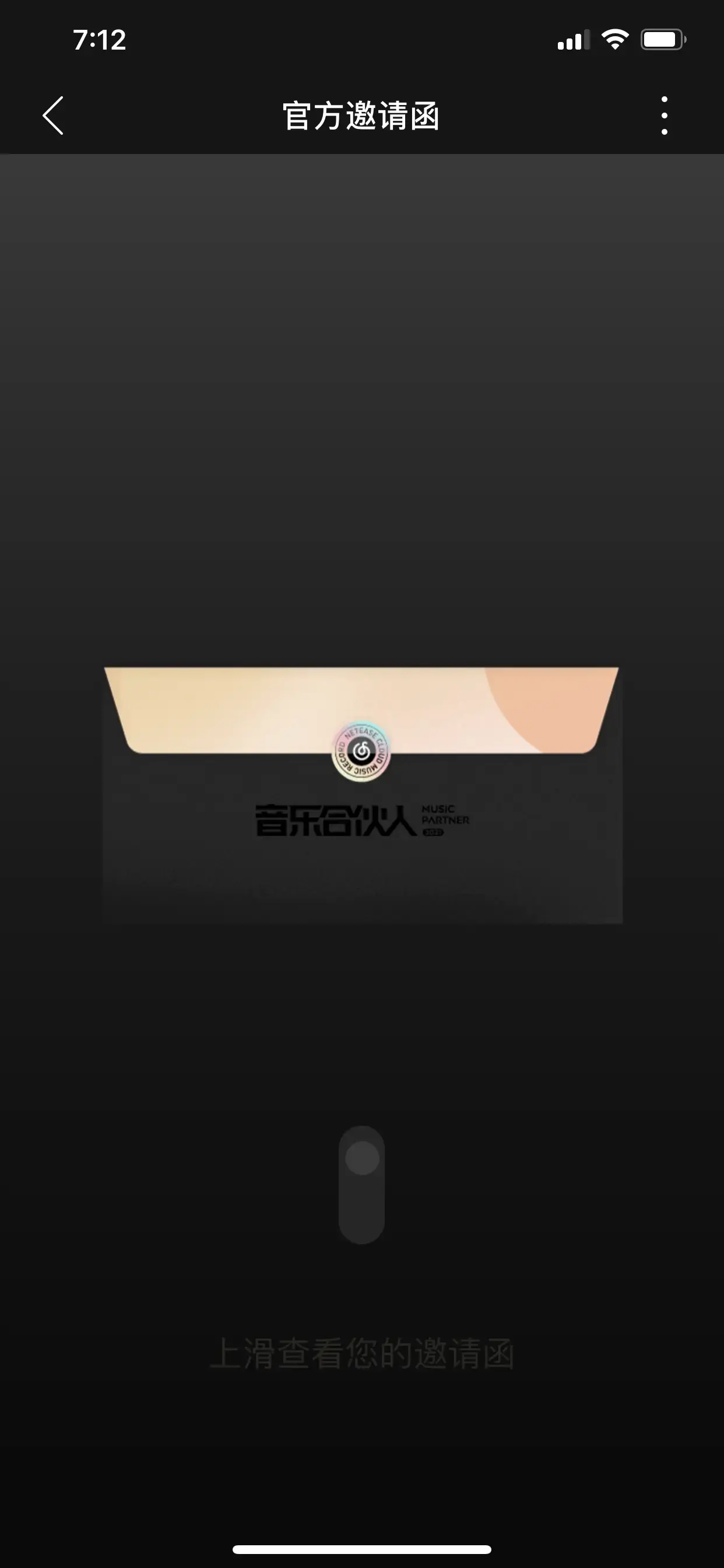Open the three-dot overflow menu
The height and width of the screenshot is (1568, 724).
tap(665, 115)
